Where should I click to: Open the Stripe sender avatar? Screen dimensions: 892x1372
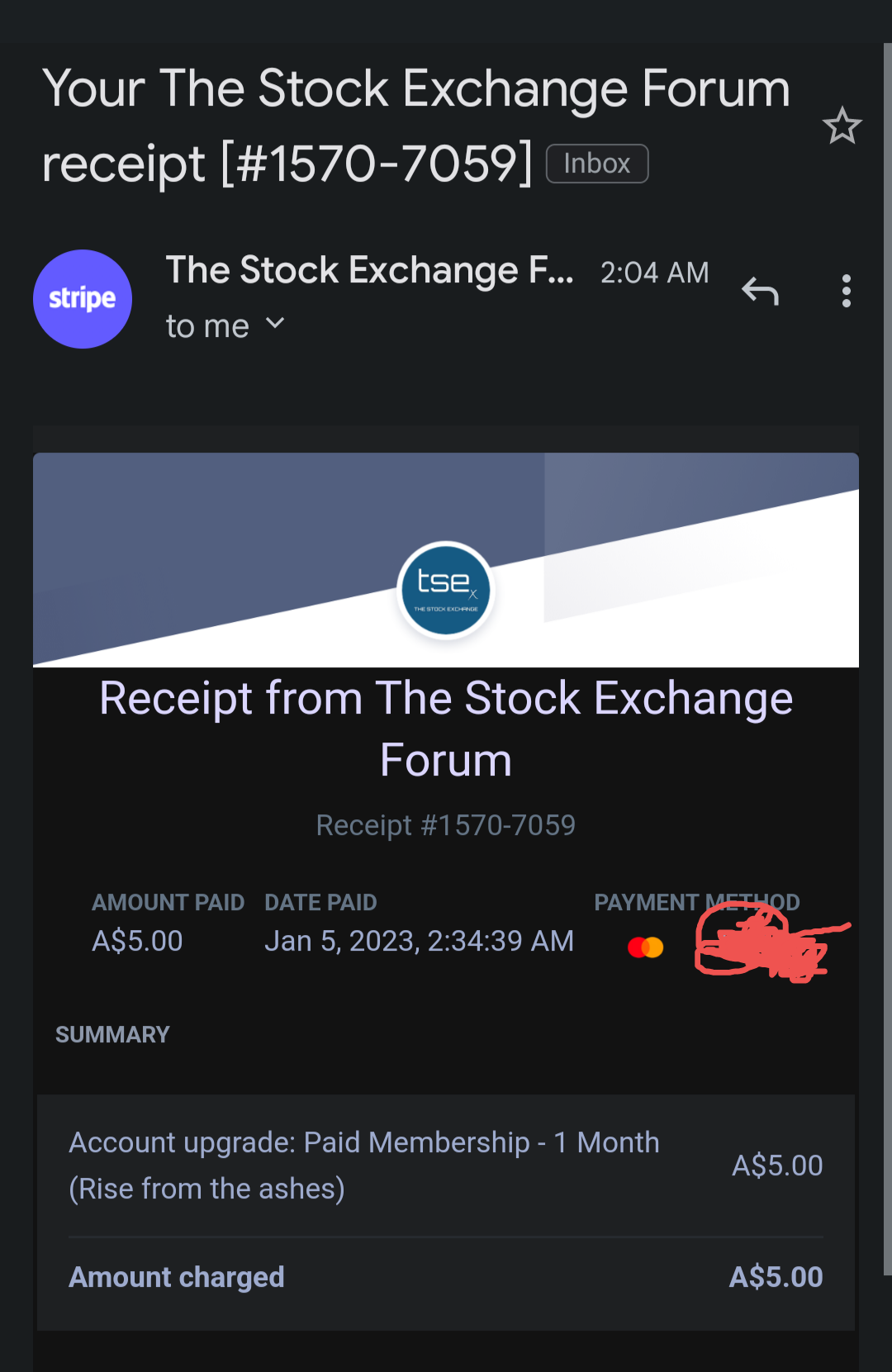pyautogui.click(x=83, y=299)
